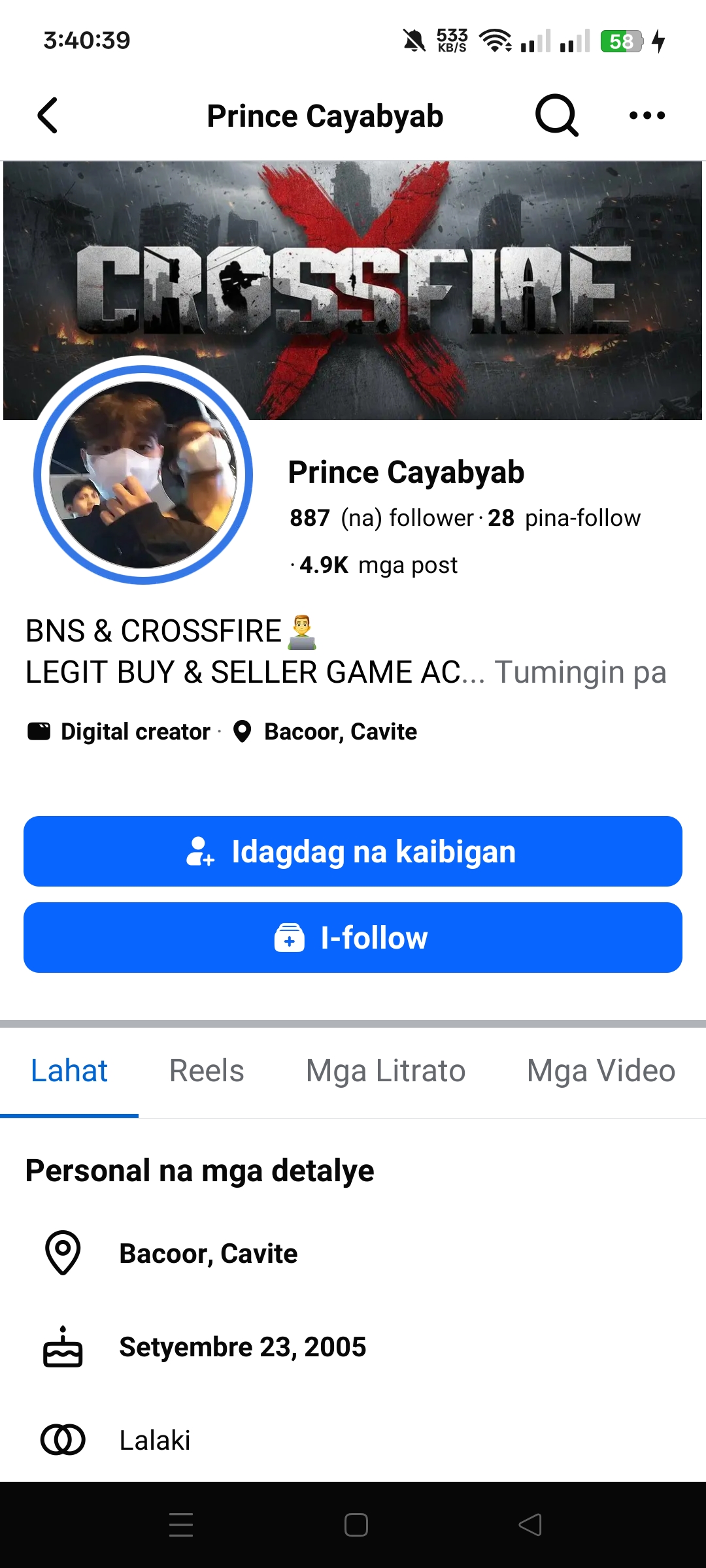The image size is (706, 1568).
Task: Follow with the I-follow button
Action: [x=353, y=938]
